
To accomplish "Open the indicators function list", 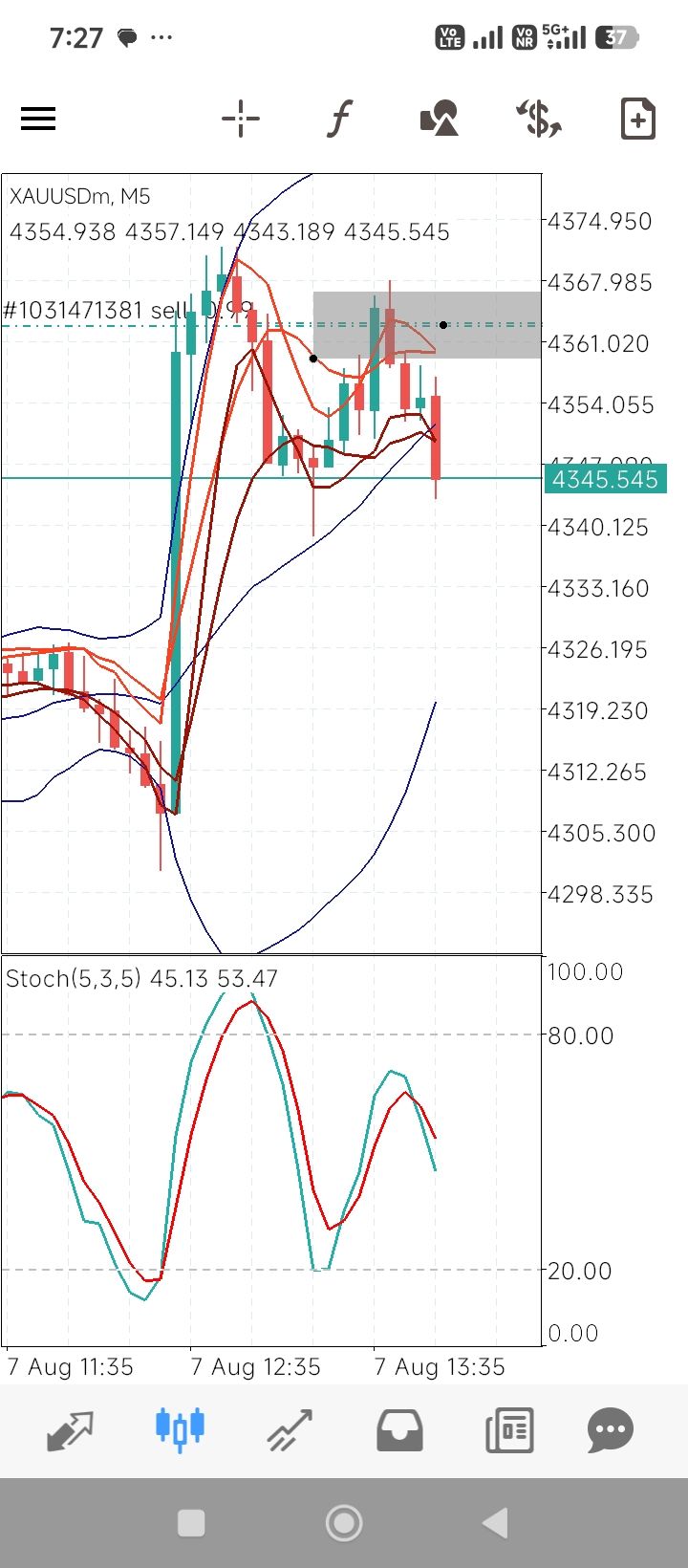I will click(x=339, y=120).
